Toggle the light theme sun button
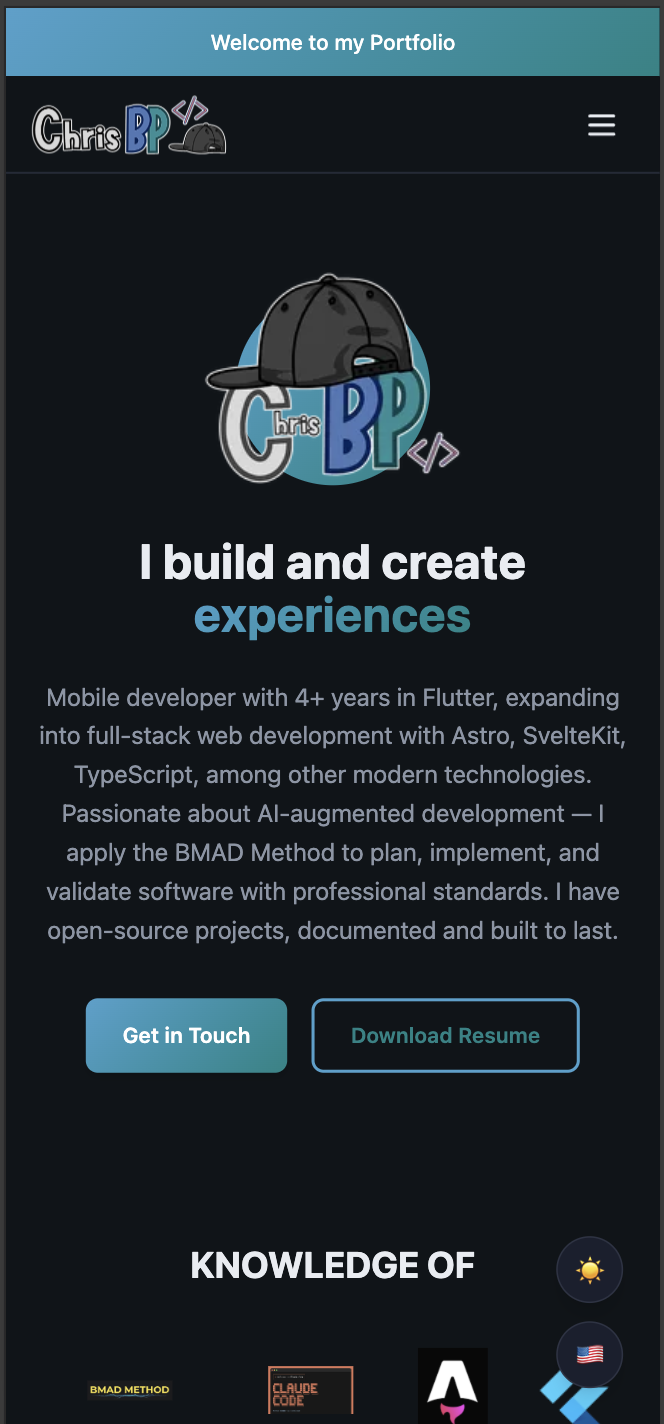 pos(590,1270)
